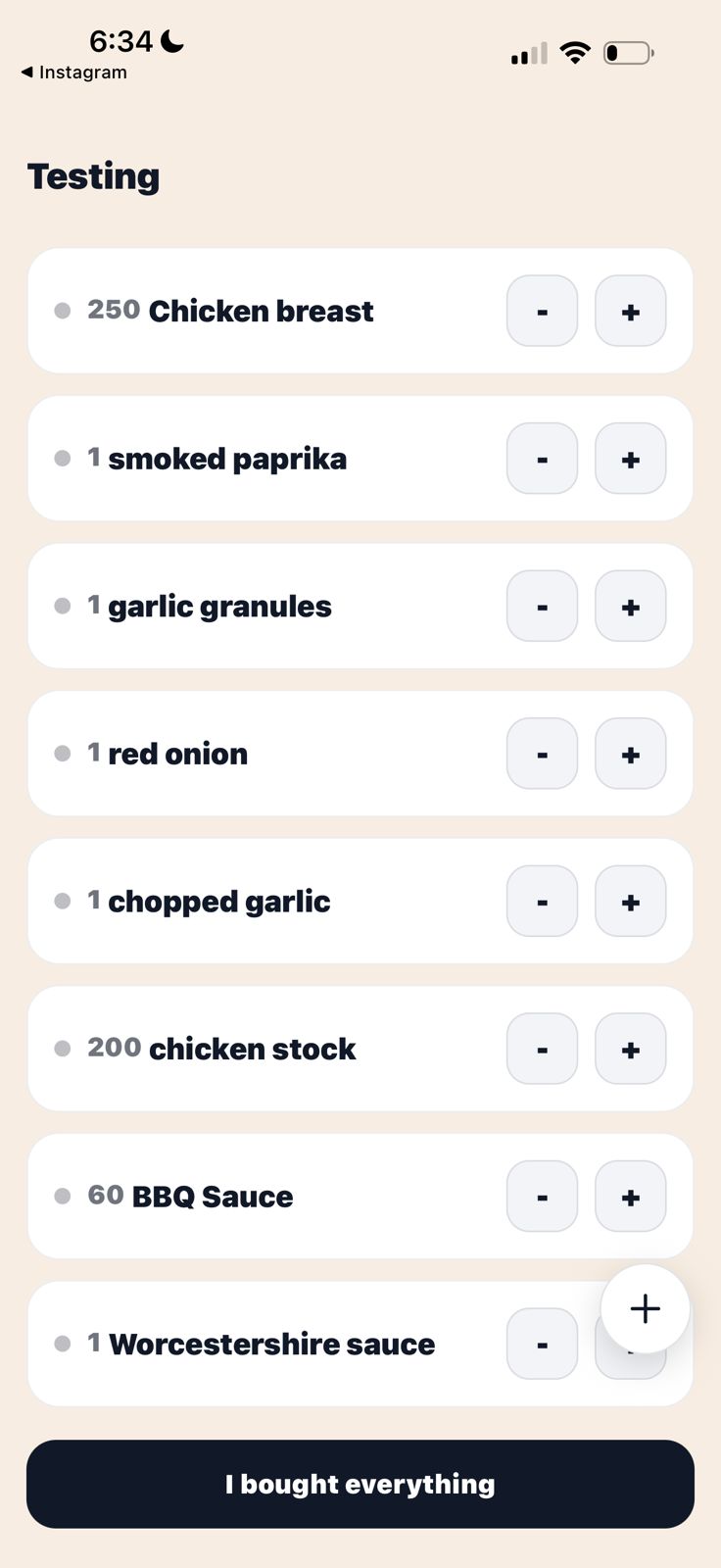721x1568 pixels.
Task: Increase red onion quantity
Action: tap(630, 754)
